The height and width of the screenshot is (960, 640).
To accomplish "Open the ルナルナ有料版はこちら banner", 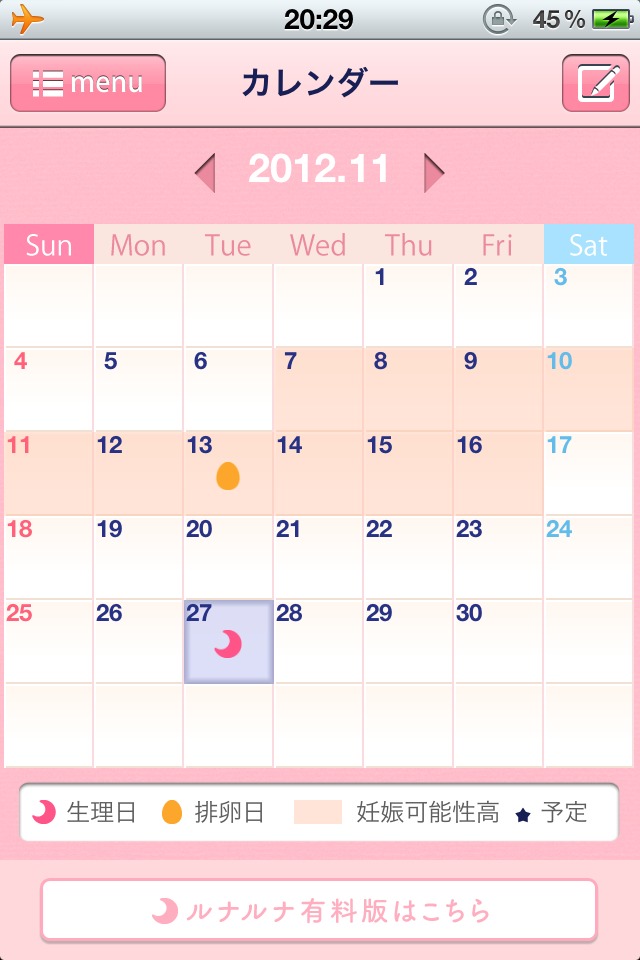I will (319, 911).
